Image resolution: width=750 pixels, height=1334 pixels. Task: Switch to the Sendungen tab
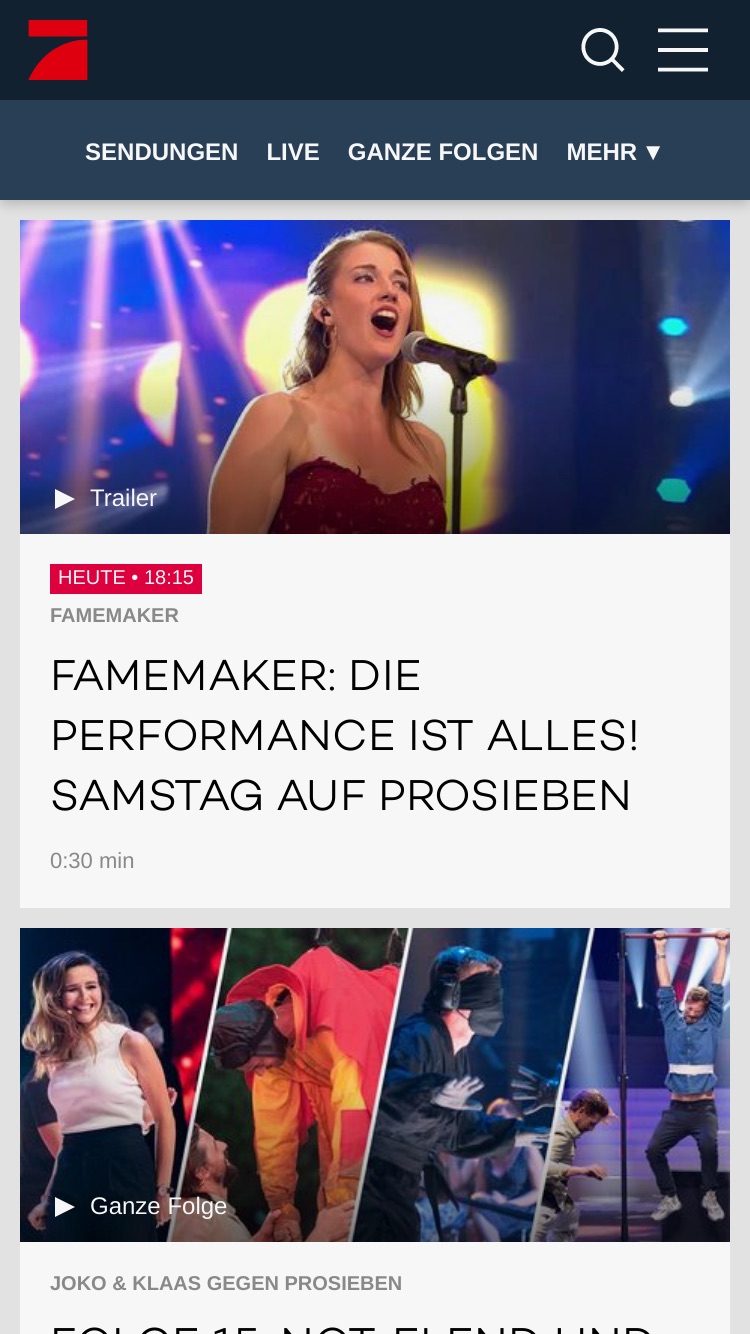161,152
